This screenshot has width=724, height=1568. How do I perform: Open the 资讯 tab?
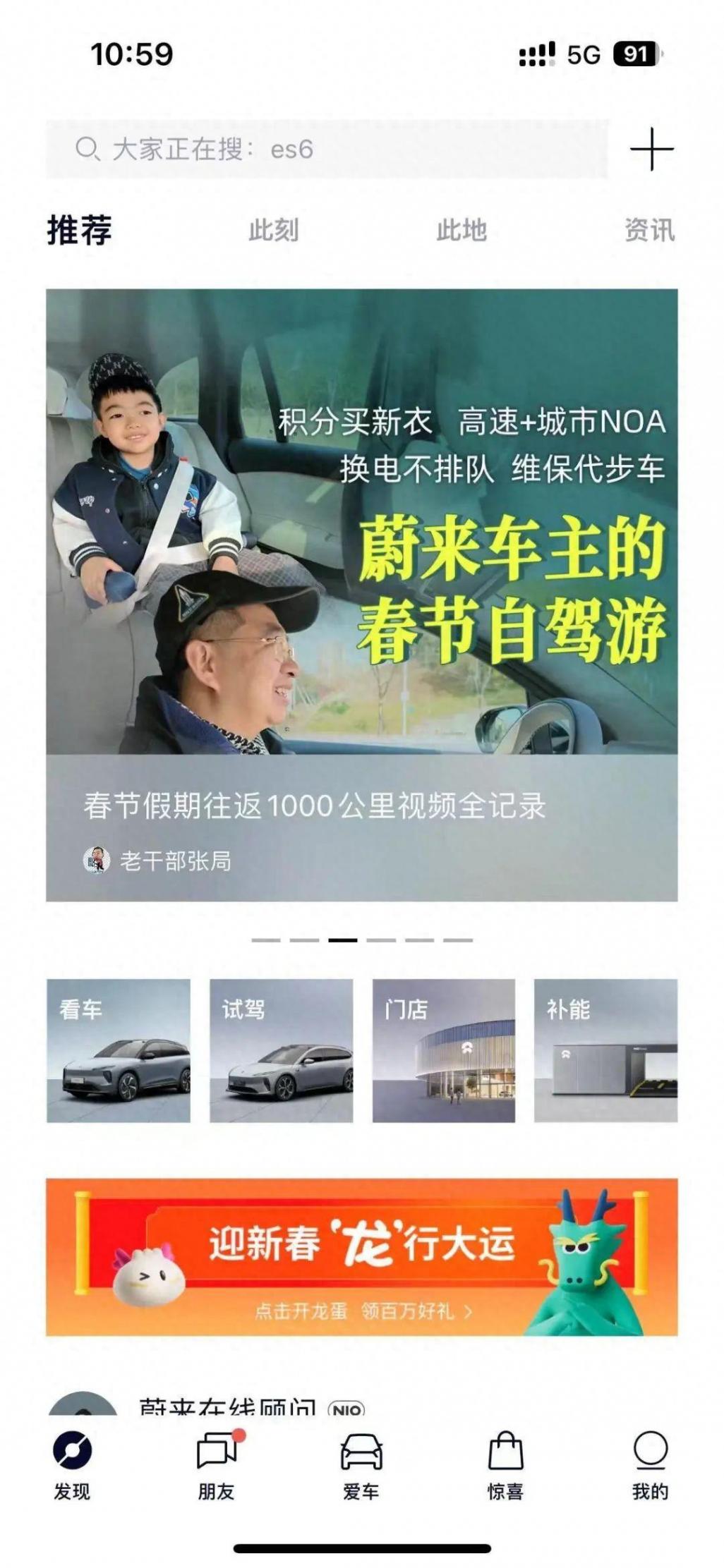(x=649, y=231)
